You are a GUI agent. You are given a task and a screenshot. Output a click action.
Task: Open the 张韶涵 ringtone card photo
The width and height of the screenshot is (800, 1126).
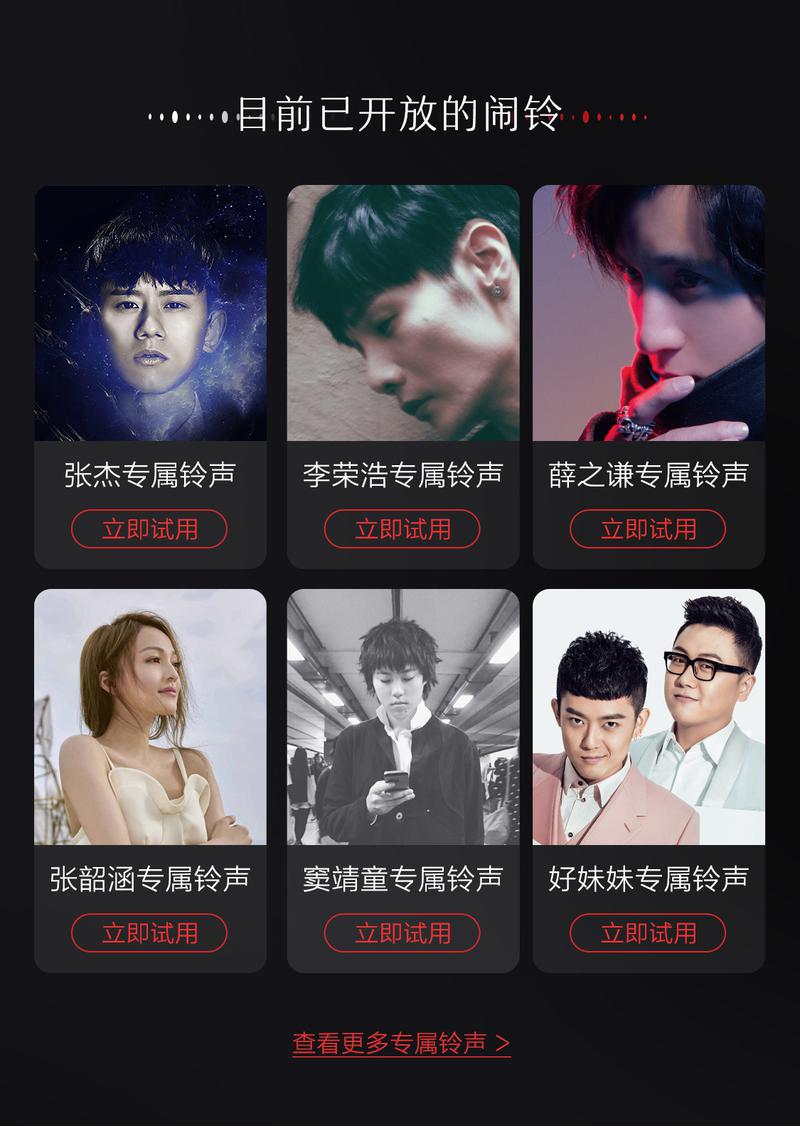[150, 717]
